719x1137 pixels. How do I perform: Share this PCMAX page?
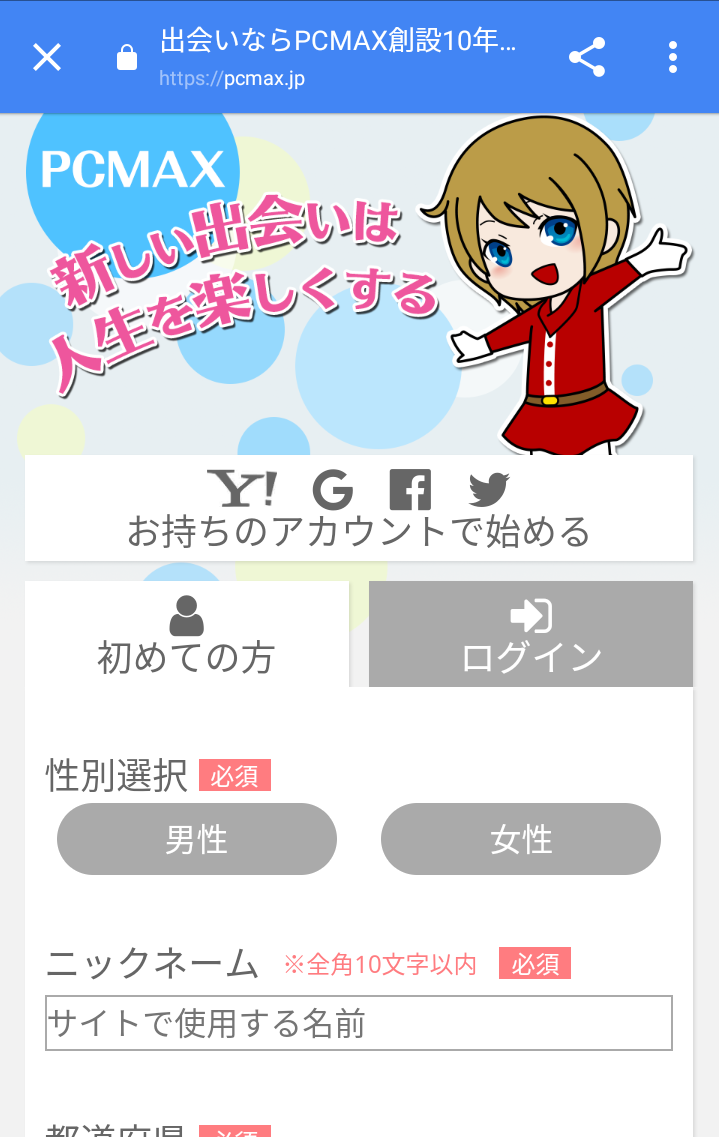587,57
